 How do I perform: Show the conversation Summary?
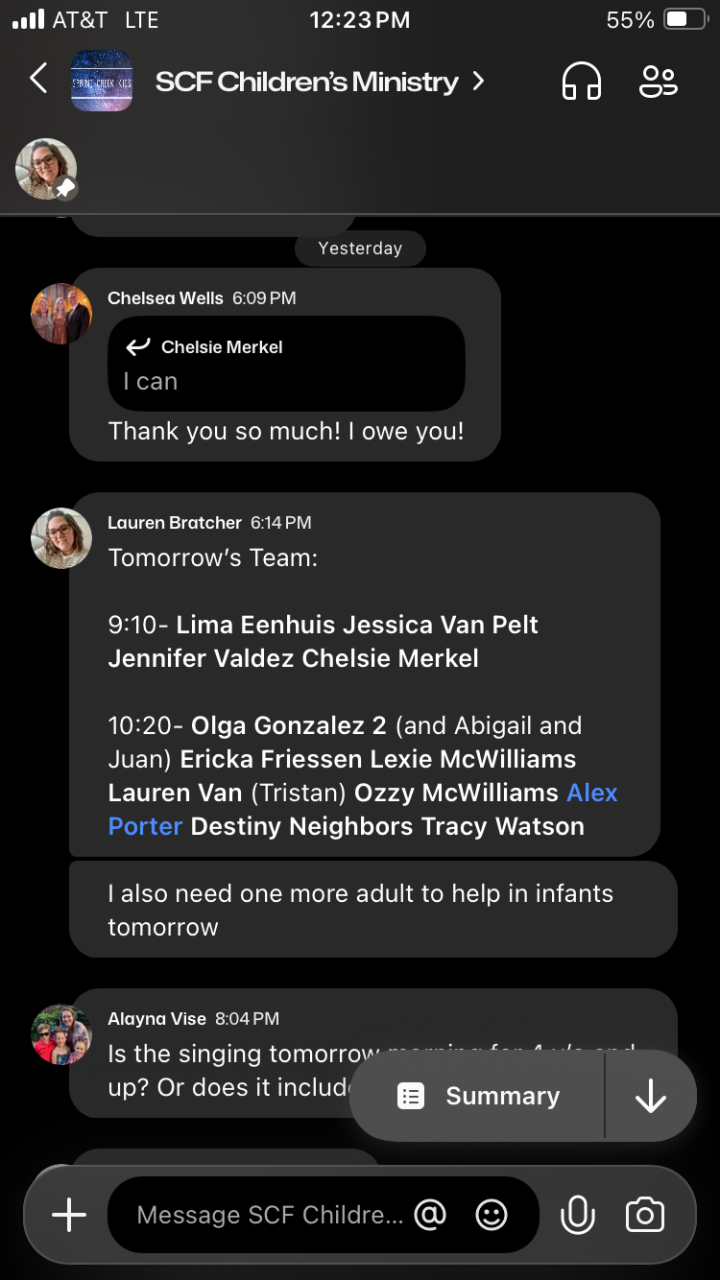coord(479,1096)
